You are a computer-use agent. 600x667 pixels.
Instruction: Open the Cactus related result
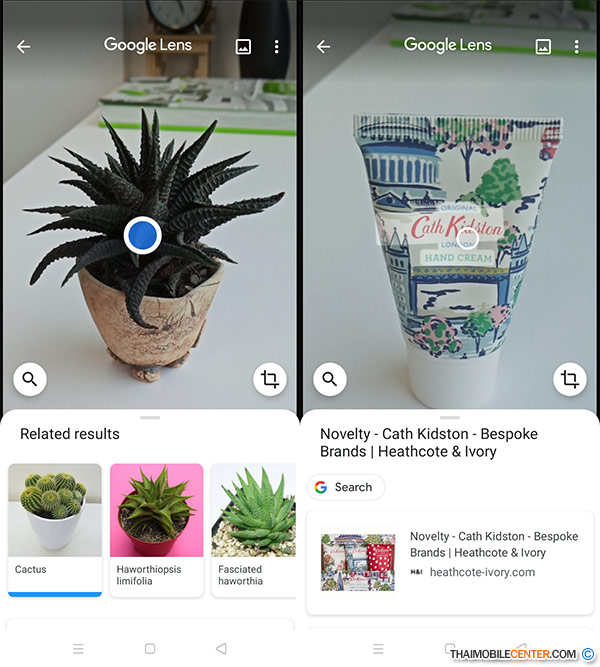click(x=54, y=528)
